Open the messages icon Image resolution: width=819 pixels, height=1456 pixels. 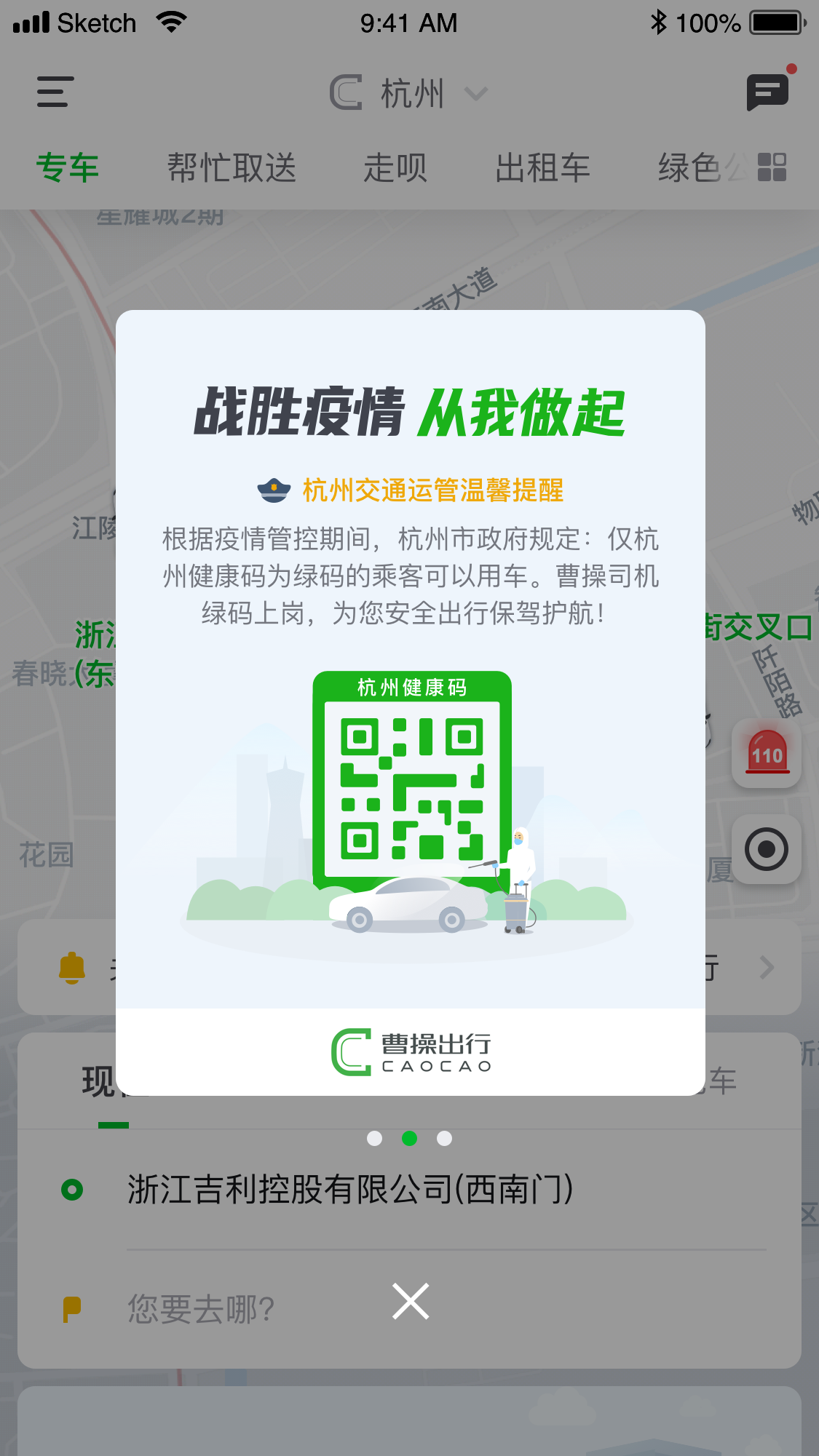click(x=767, y=92)
